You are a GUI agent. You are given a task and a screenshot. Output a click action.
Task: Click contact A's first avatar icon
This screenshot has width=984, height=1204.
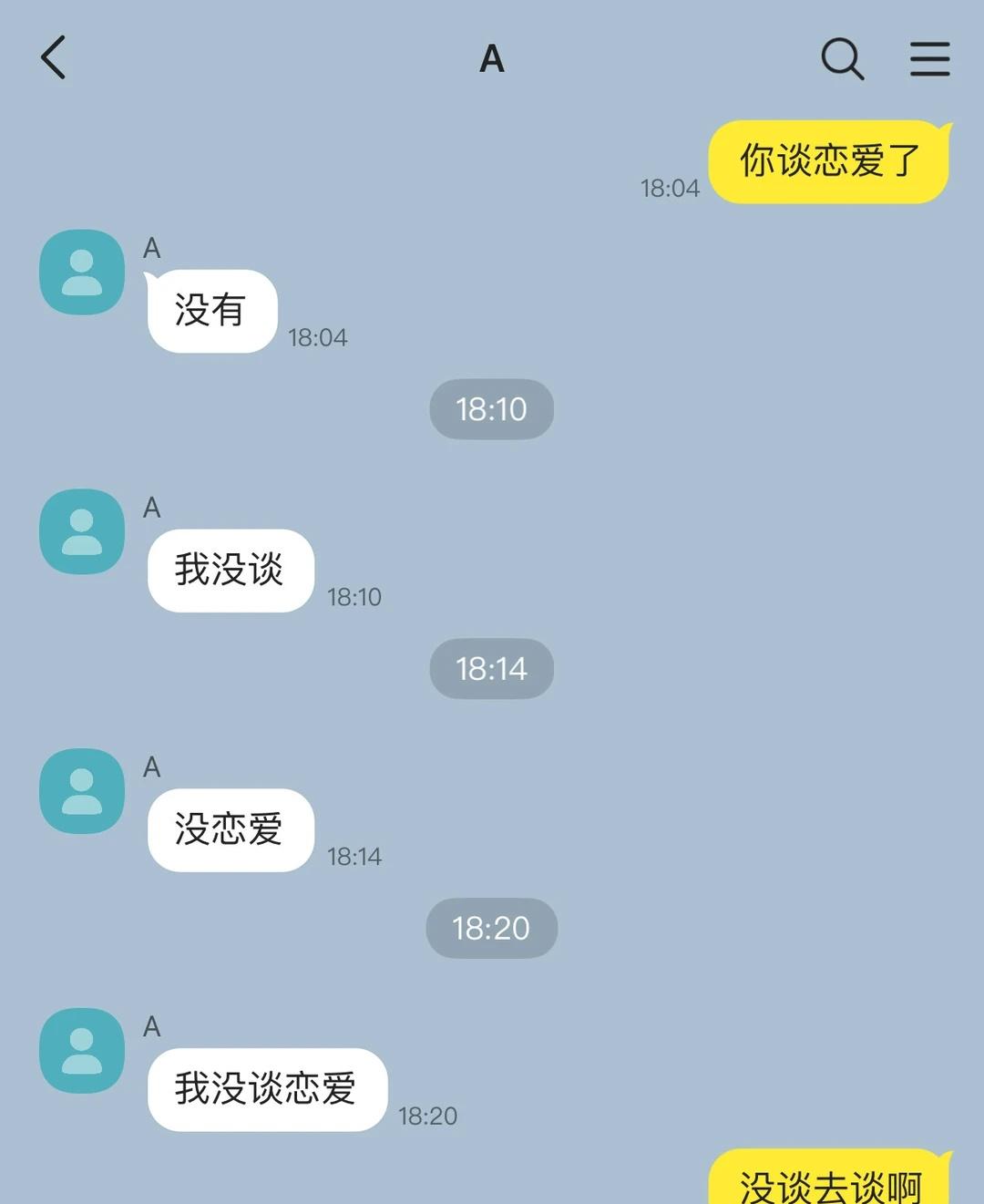[x=81, y=272]
